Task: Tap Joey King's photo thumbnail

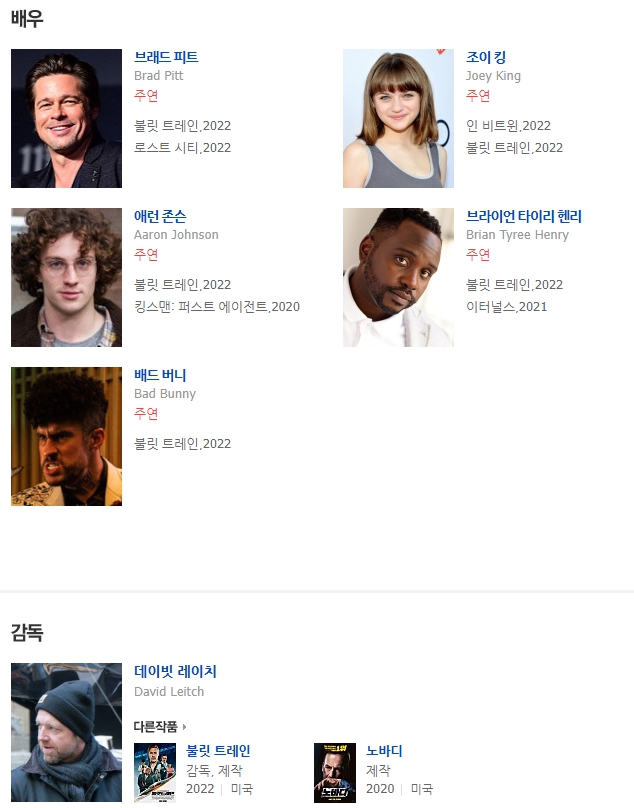Action: 398,118
